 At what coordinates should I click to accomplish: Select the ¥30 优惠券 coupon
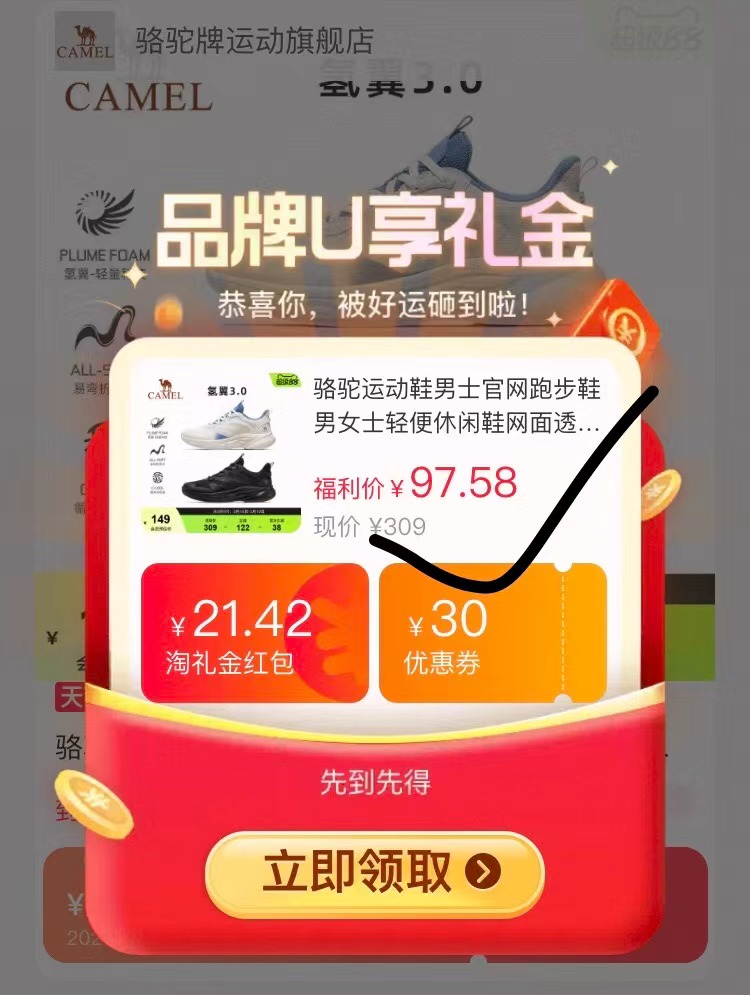[x=492, y=633]
